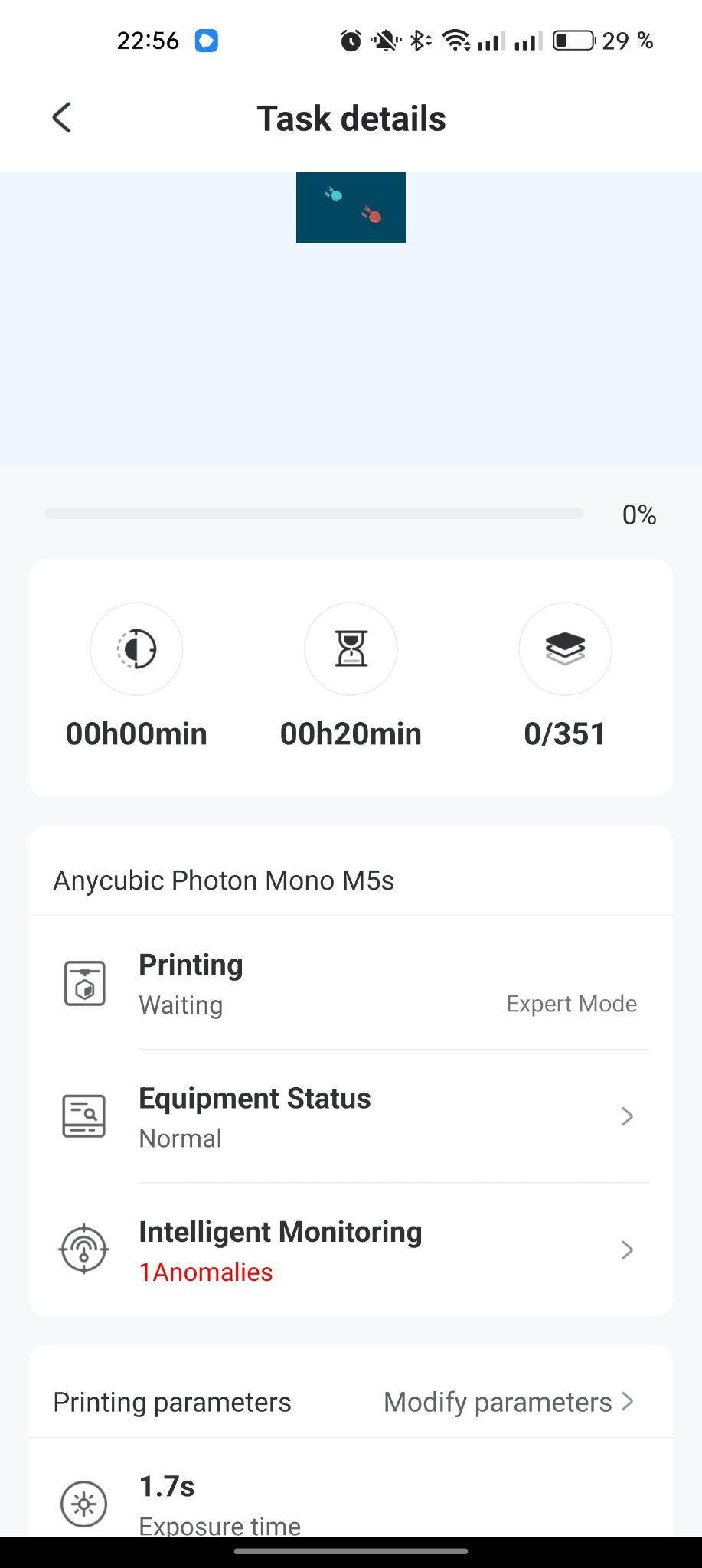The image size is (702, 1568).
Task: Tap Modify parameters link
Action: click(x=509, y=1402)
